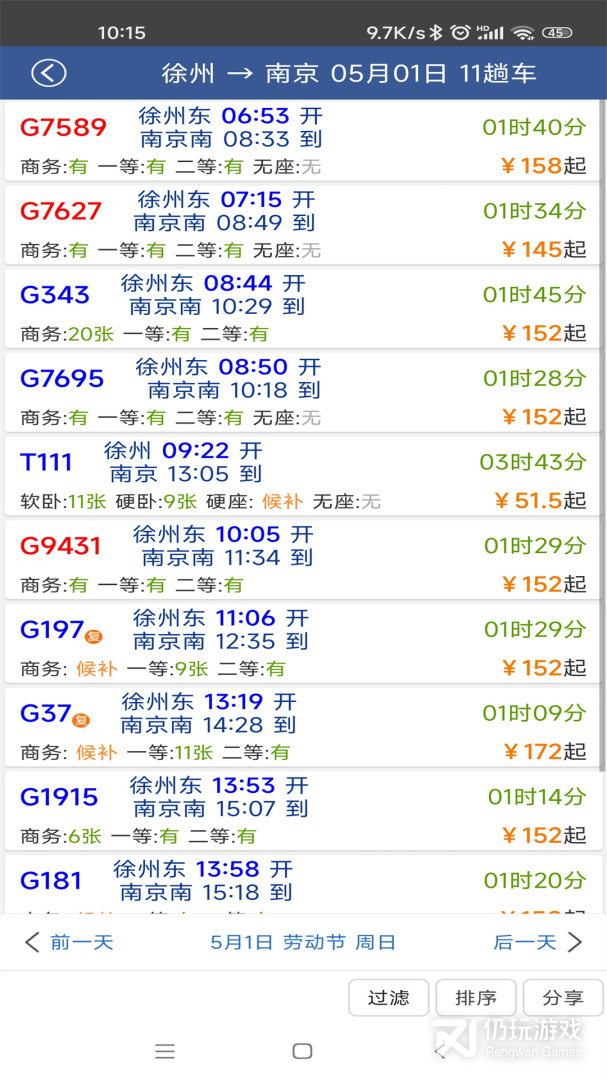
Task: Open 排序 sorting options
Action: coord(475,997)
